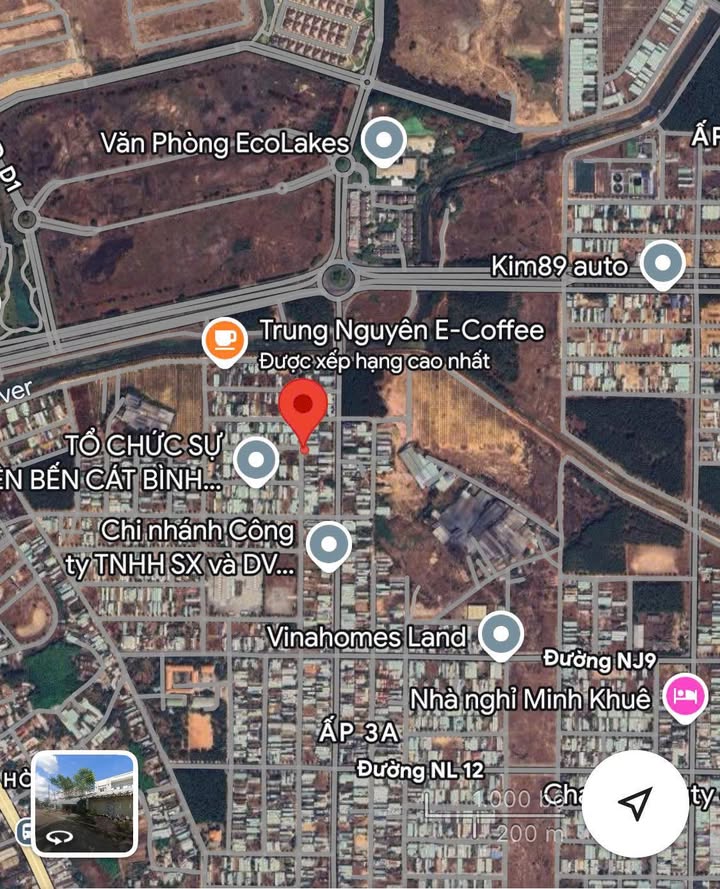Select the TỔ CHỨC SỰ place pin
Image resolution: width=720 pixels, height=889 pixels.
click(256, 461)
